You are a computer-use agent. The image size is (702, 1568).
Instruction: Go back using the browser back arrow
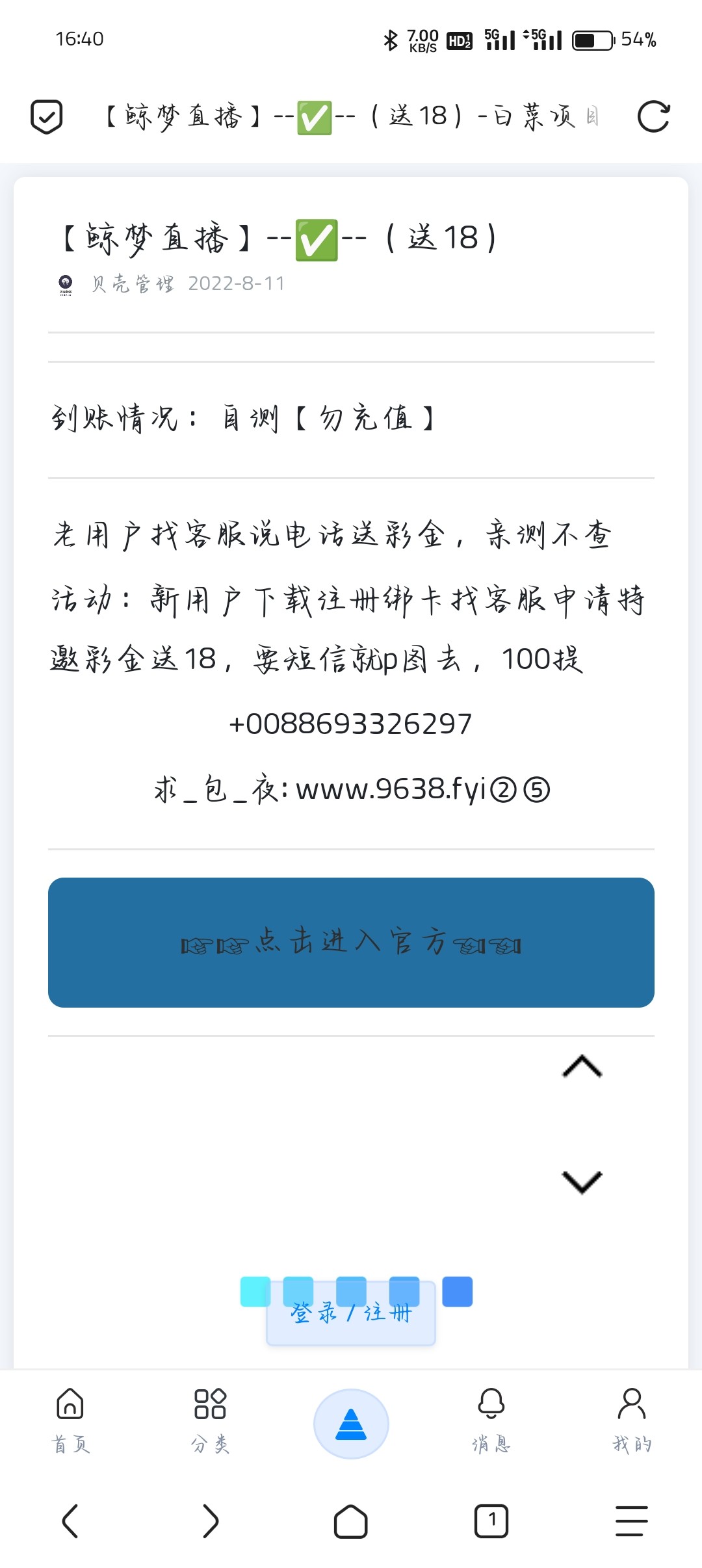[x=70, y=1521]
